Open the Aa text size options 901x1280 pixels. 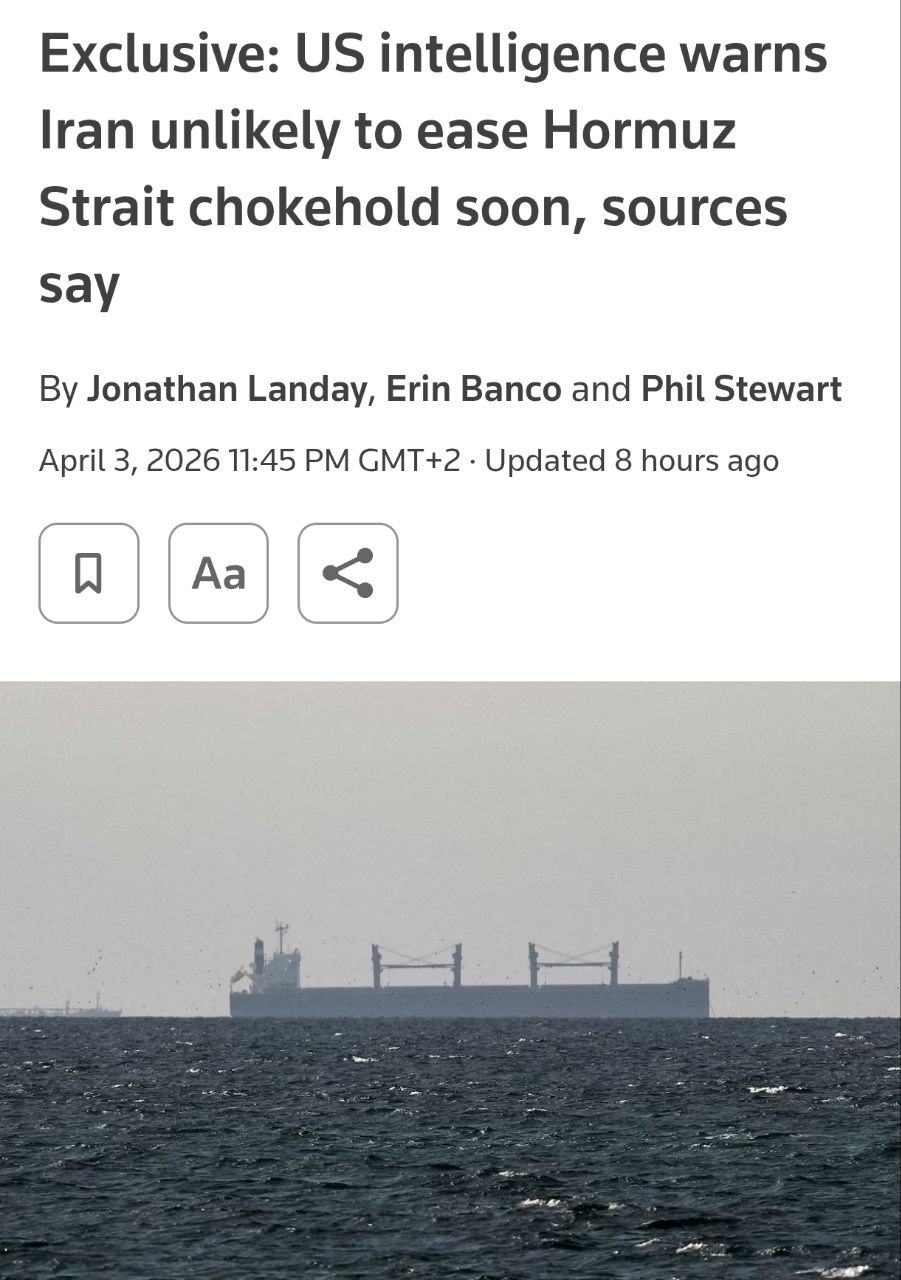[x=218, y=573]
